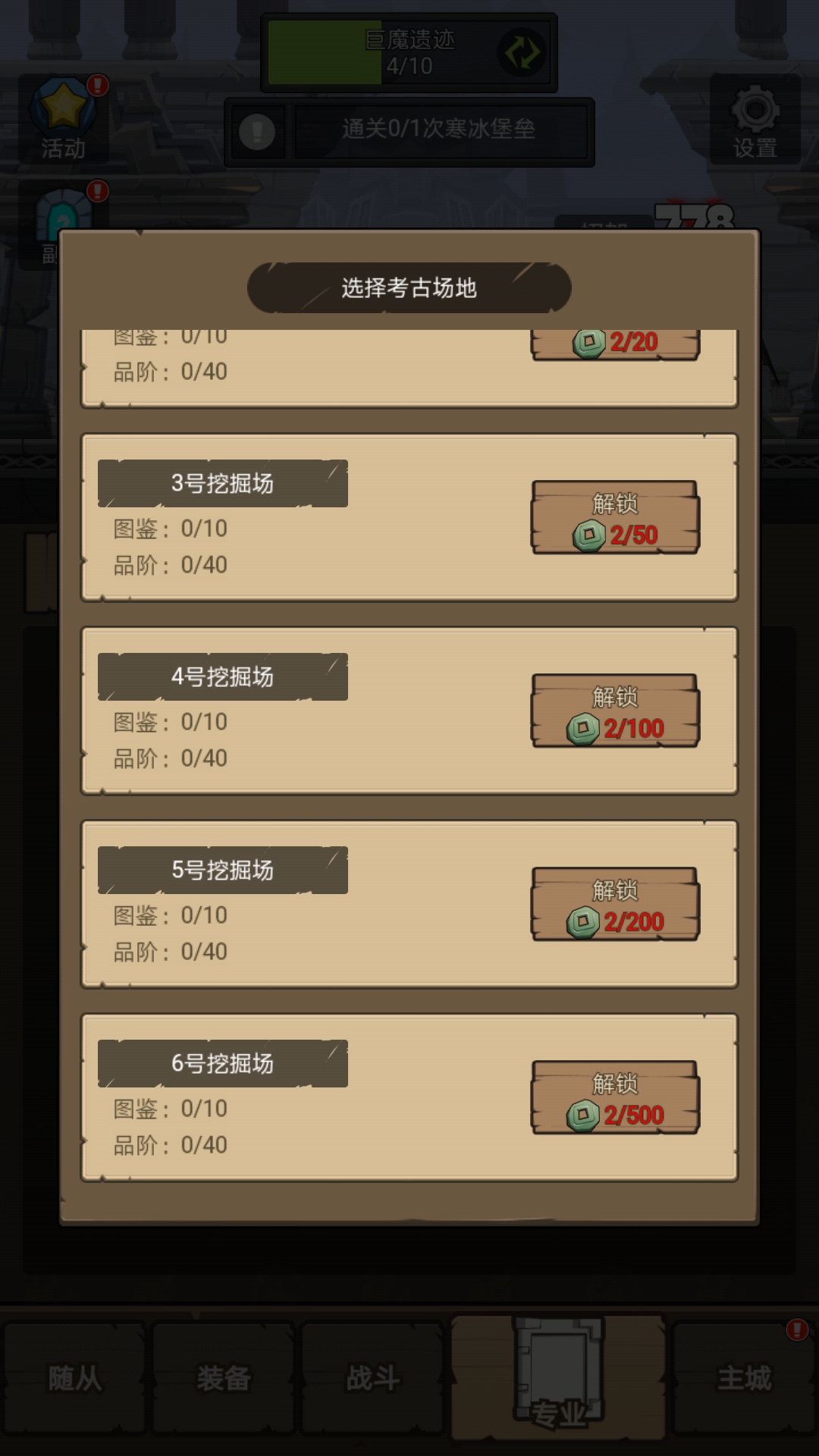Screen dimensions: 819x1456
Task: Unlock dig site 5 for 200 coins
Action: point(615,905)
